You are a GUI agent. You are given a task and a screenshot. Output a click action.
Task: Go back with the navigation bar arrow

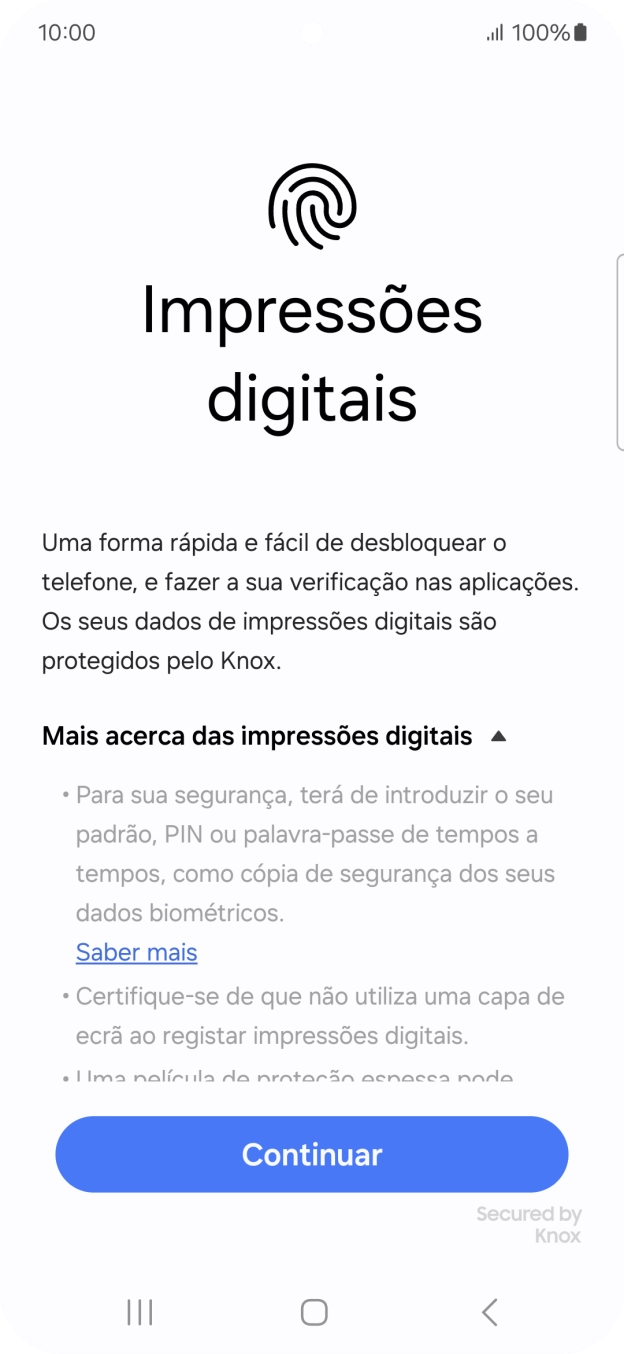[489, 1312]
